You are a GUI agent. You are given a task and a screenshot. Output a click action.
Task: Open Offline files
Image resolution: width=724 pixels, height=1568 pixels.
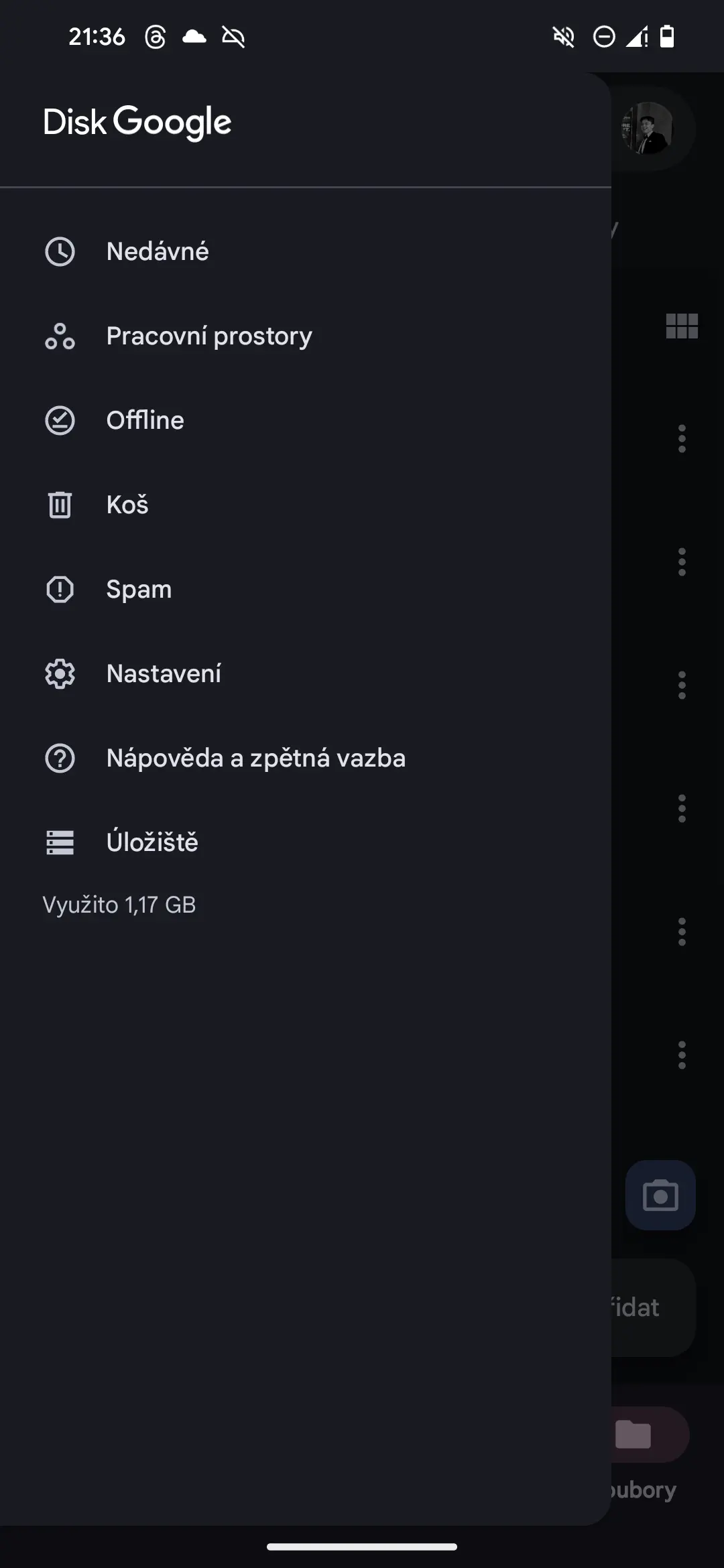point(306,421)
